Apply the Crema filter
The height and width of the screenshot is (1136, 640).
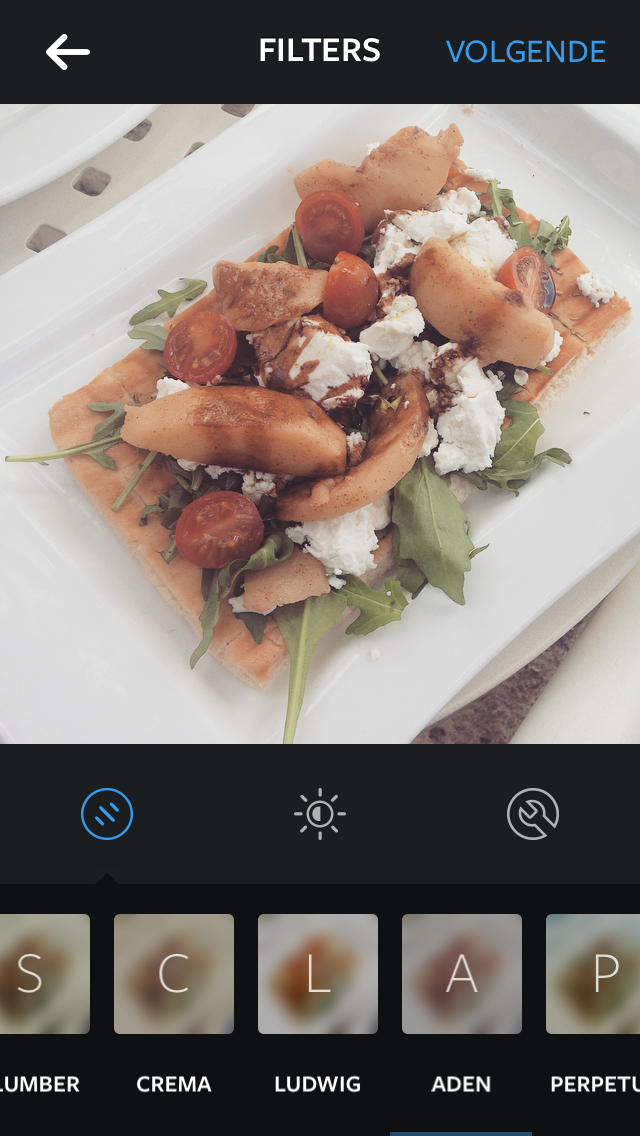pos(174,974)
